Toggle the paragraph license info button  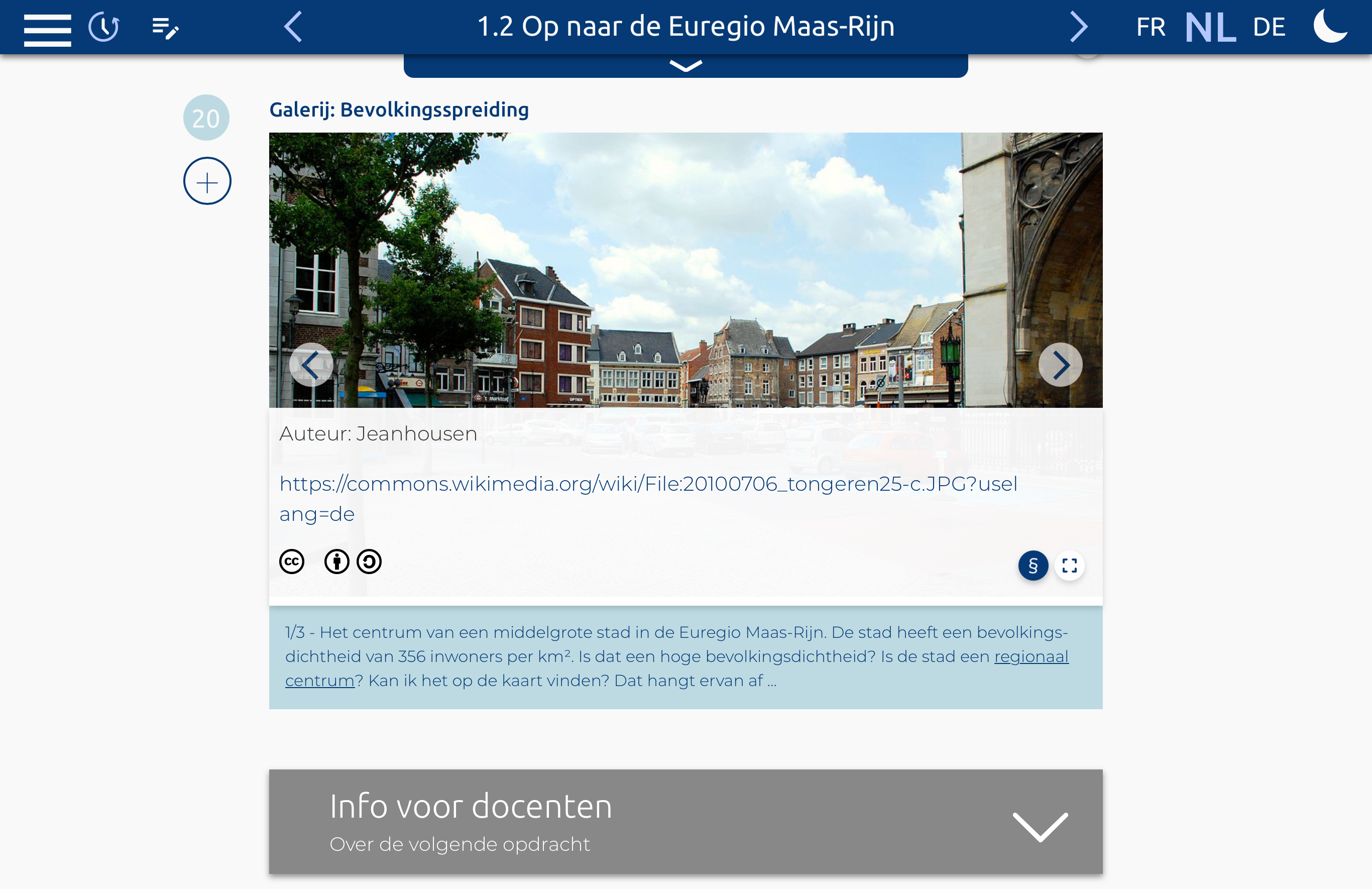(1033, 566)
